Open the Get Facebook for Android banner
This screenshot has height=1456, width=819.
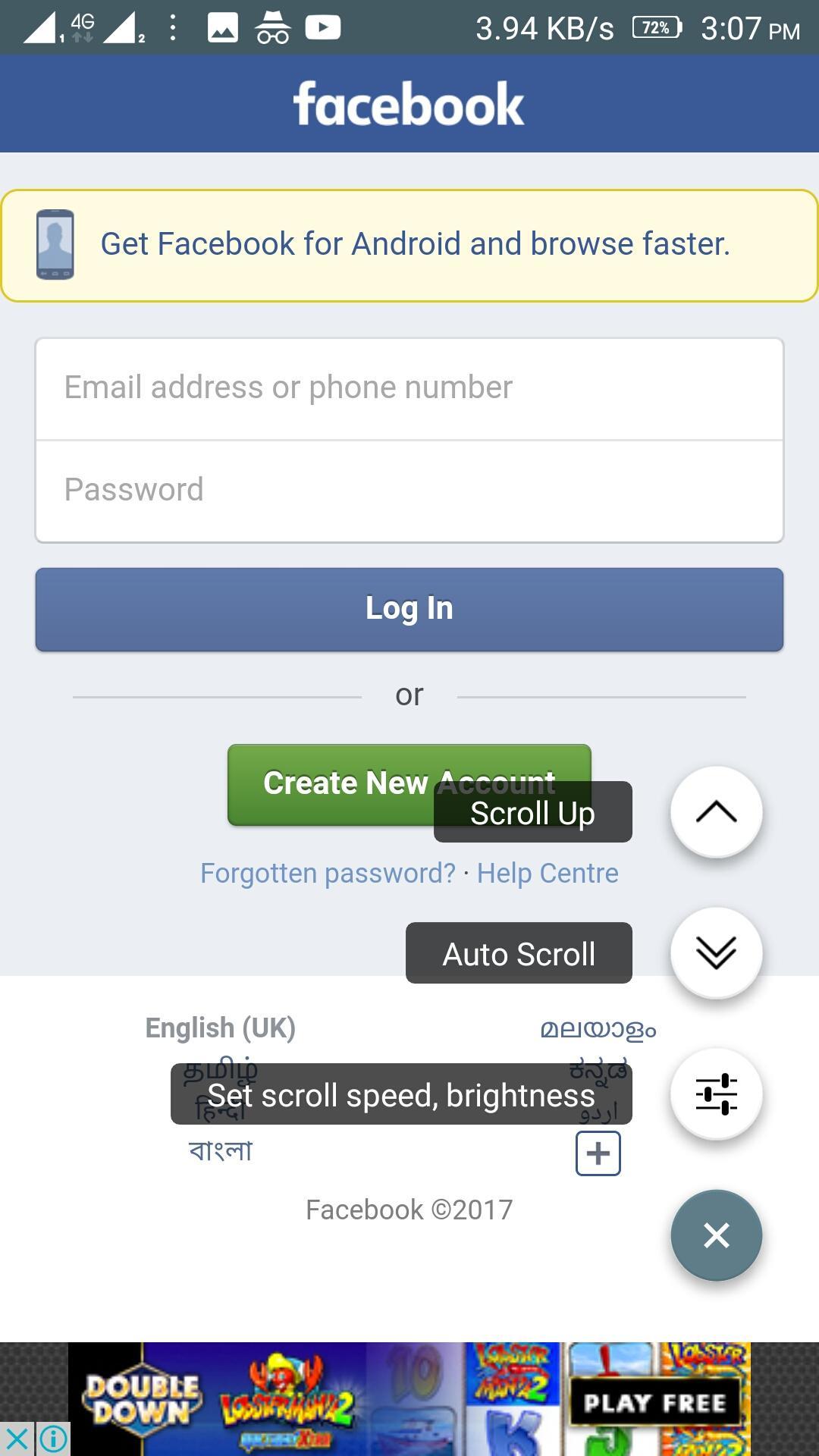[x=409, y=245]
